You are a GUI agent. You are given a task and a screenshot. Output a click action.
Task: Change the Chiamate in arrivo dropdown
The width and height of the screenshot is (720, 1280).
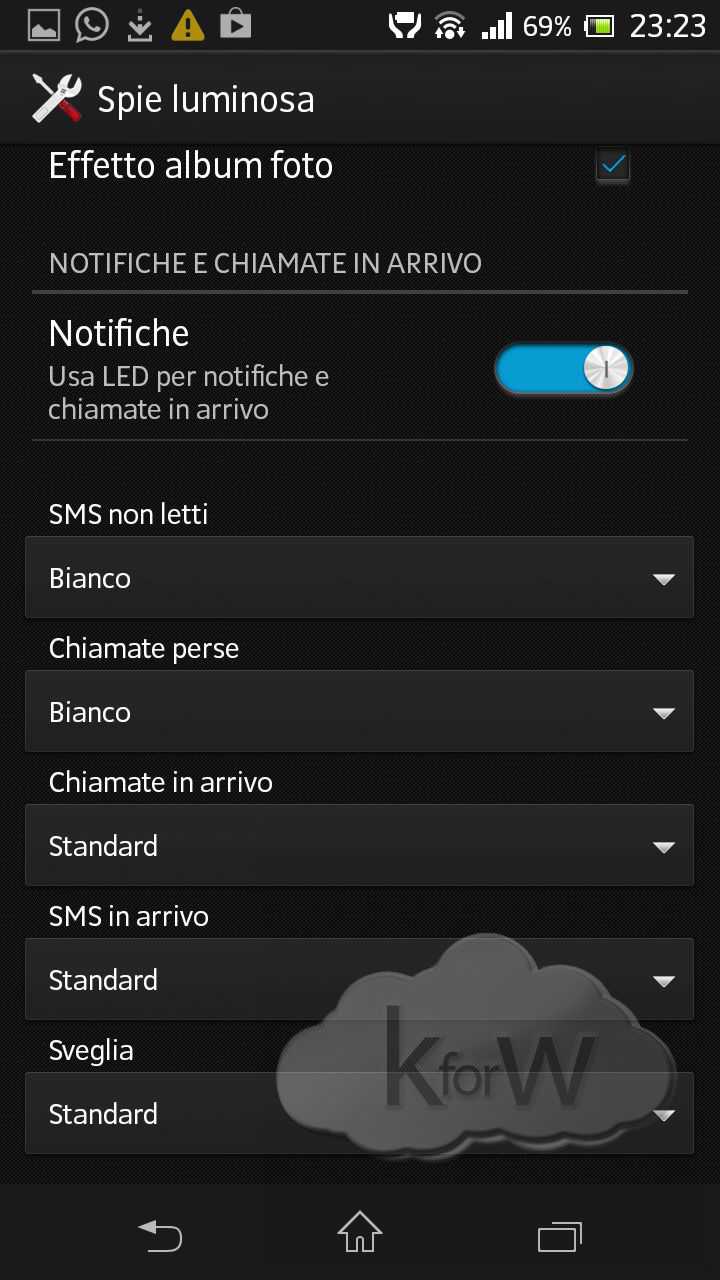coord(359,846)
